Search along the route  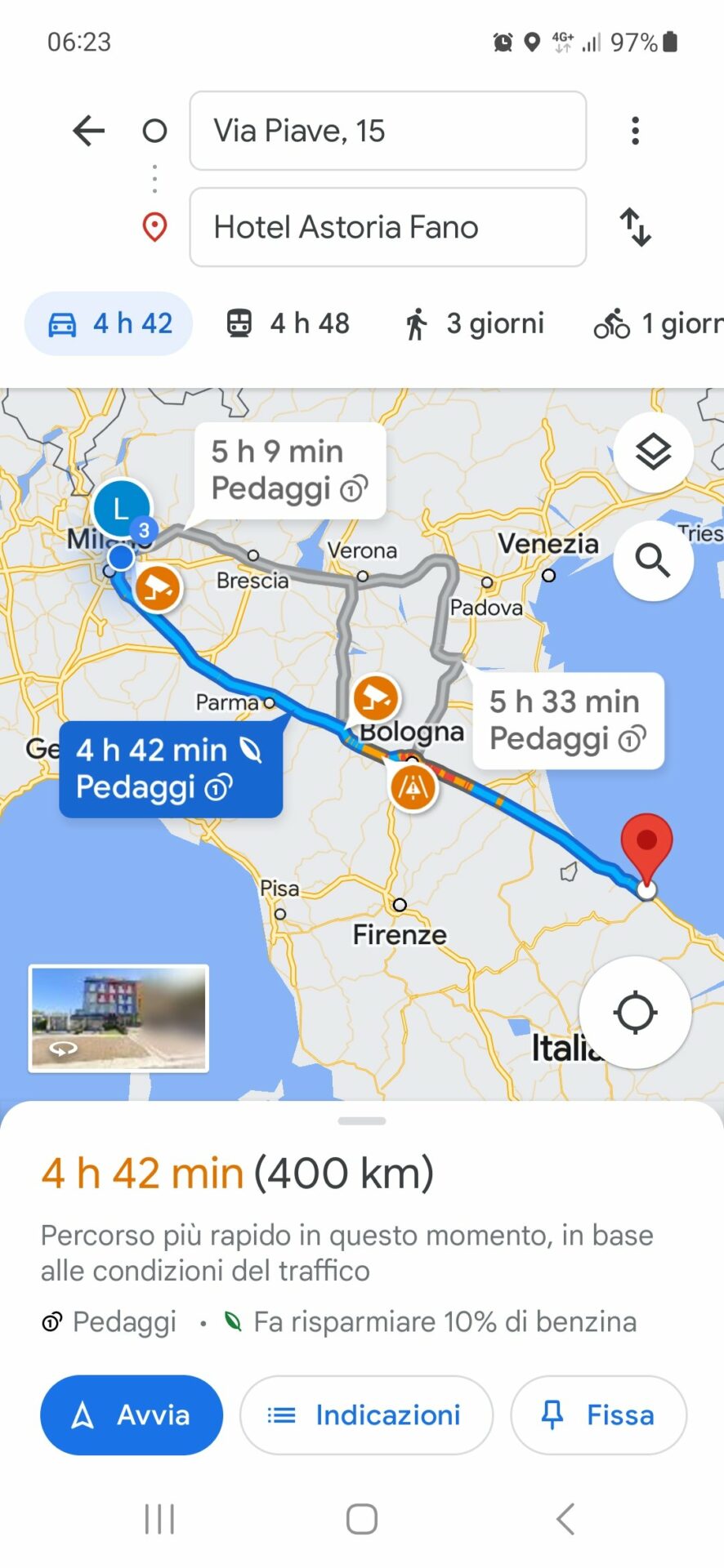click(x=653, y=560)
